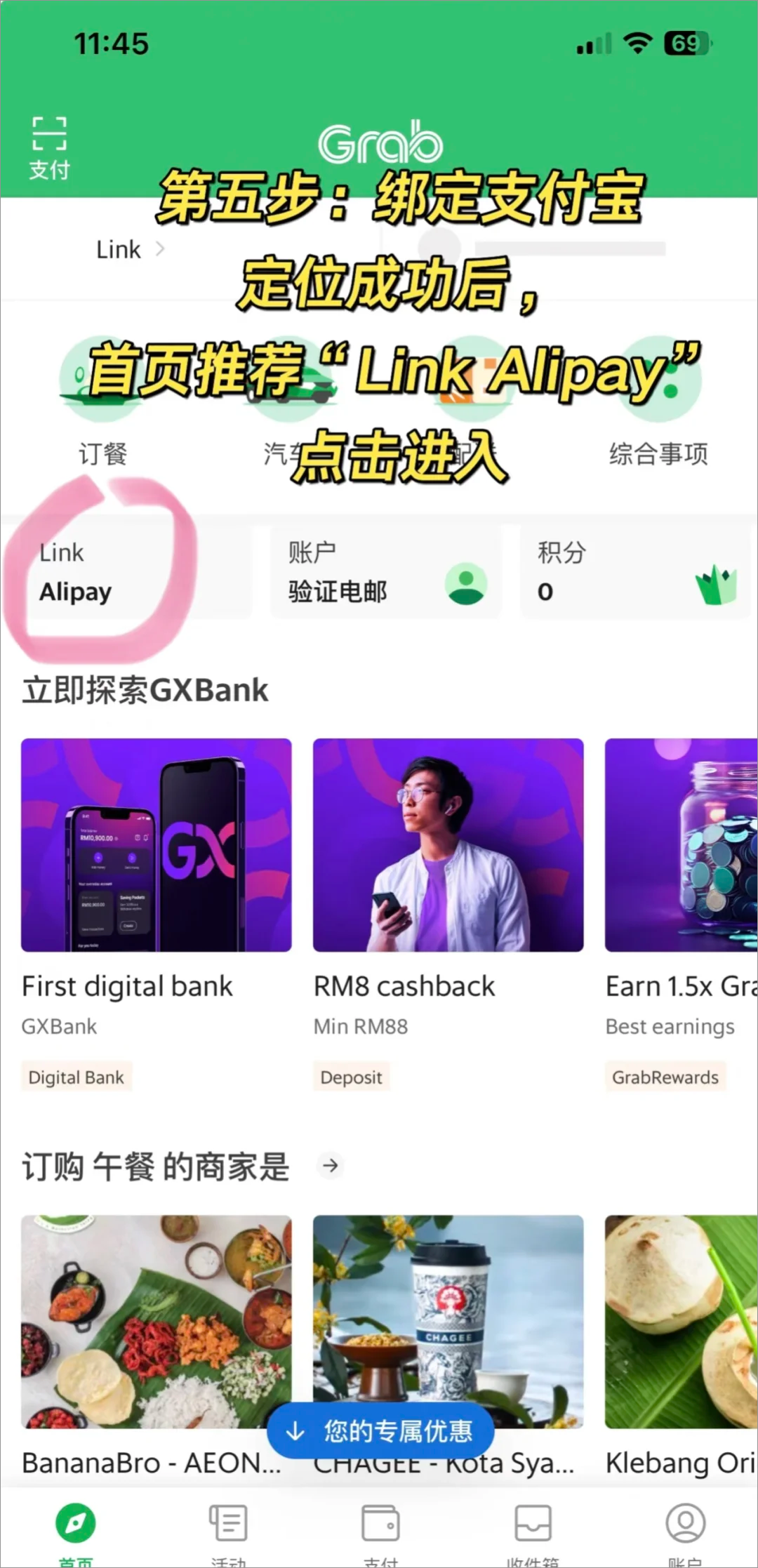Go to the 账户 account tab
Image resolution: width=758 pixels, height=1568 pixels.
point(685,1530)
